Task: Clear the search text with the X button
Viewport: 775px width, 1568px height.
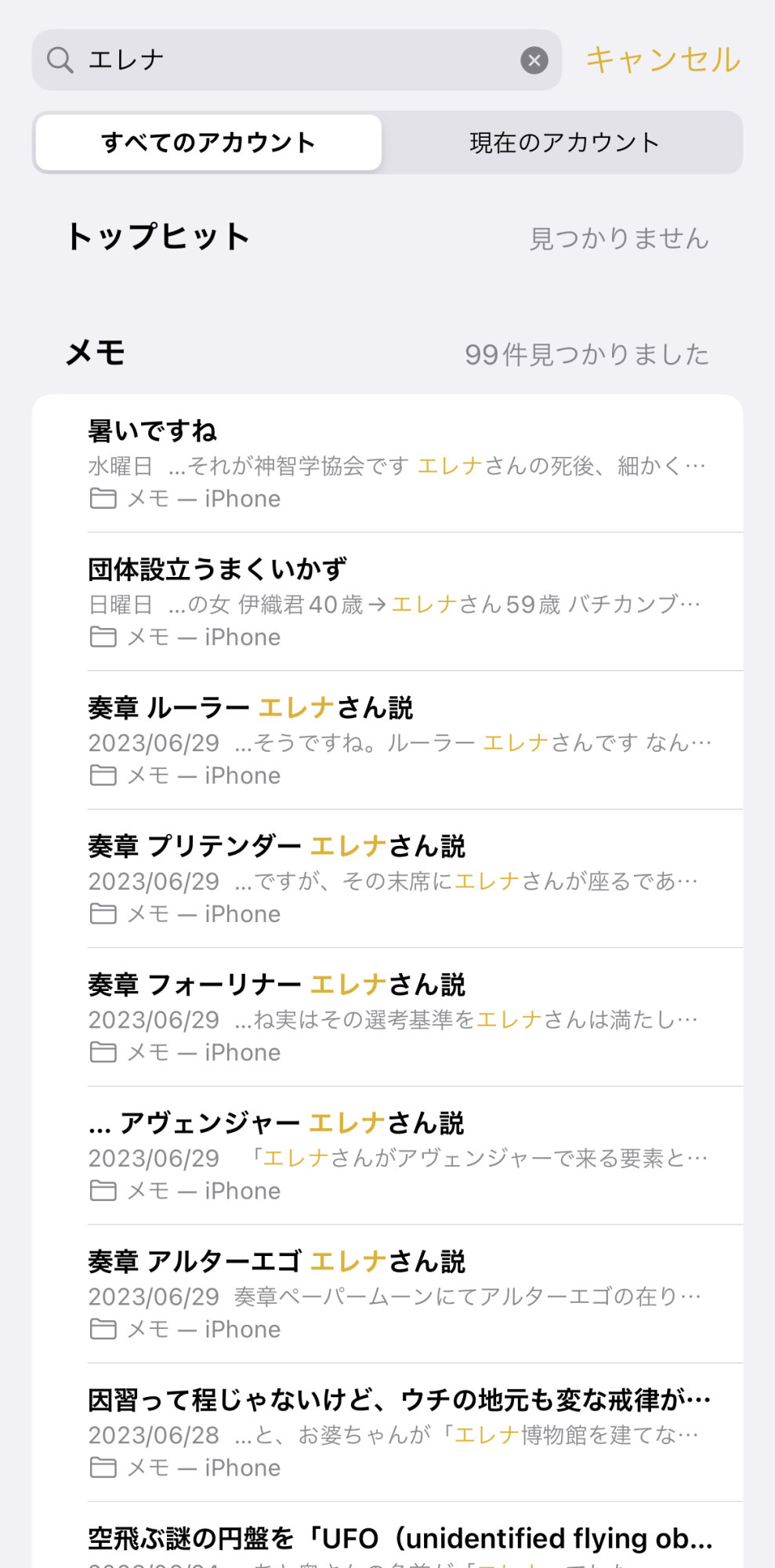Action: click(534, 60)
